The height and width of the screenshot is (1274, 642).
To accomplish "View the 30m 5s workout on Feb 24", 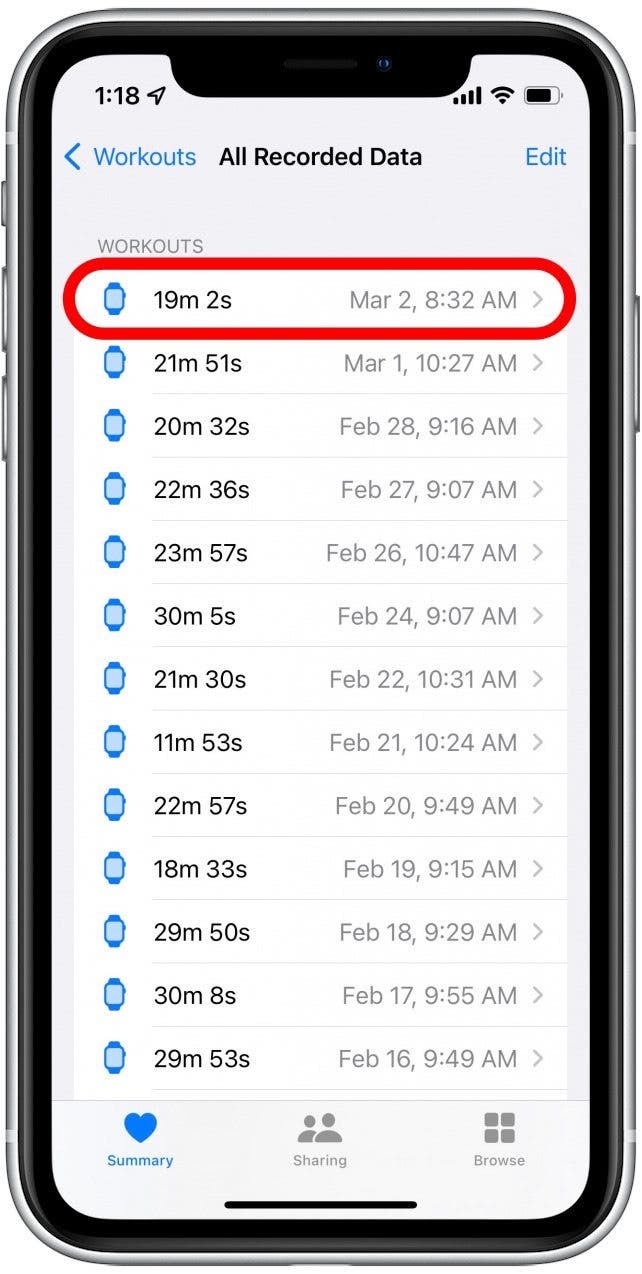I will (x=320, y=616).
